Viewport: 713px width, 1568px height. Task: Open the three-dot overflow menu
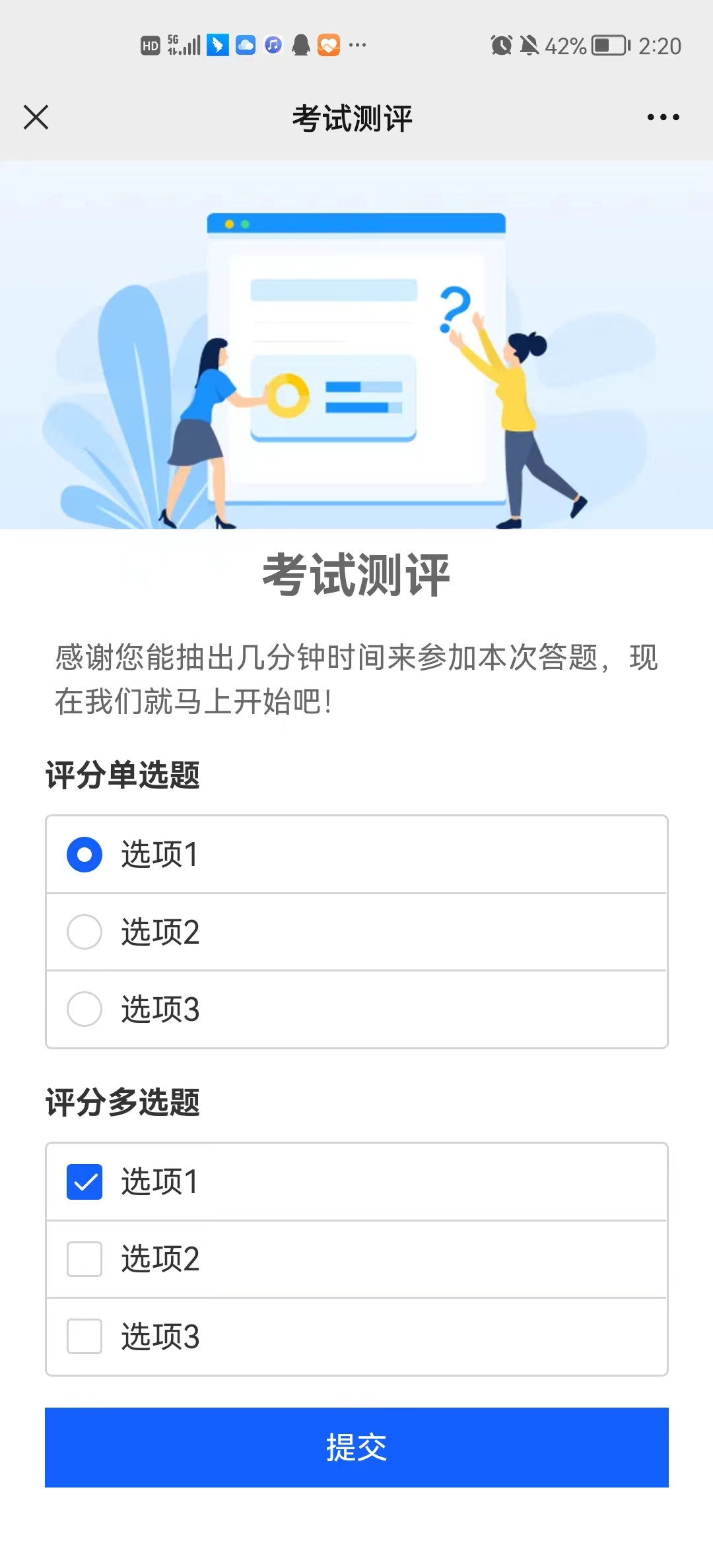click(x=663, y=117)
